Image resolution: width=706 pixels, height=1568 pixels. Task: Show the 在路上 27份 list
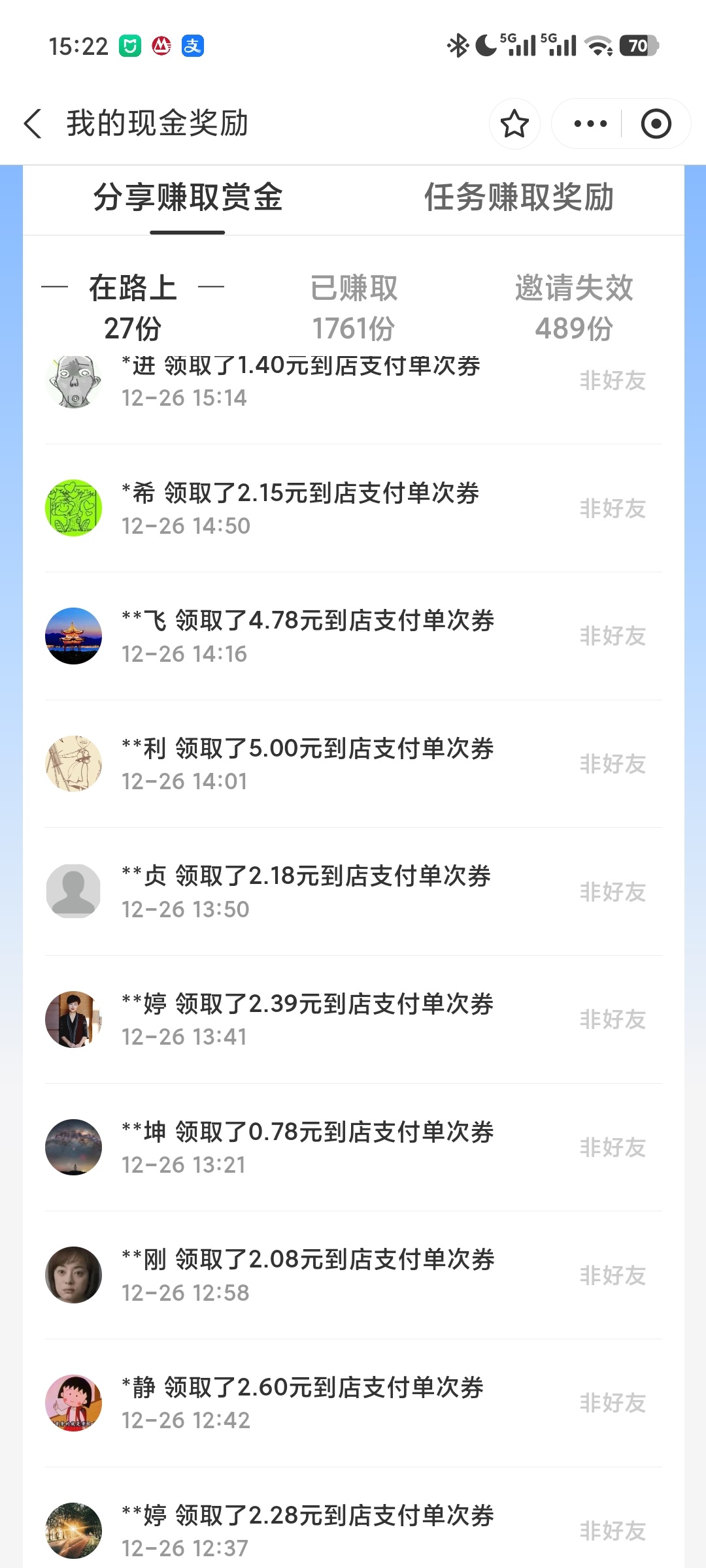coord(133,307)
